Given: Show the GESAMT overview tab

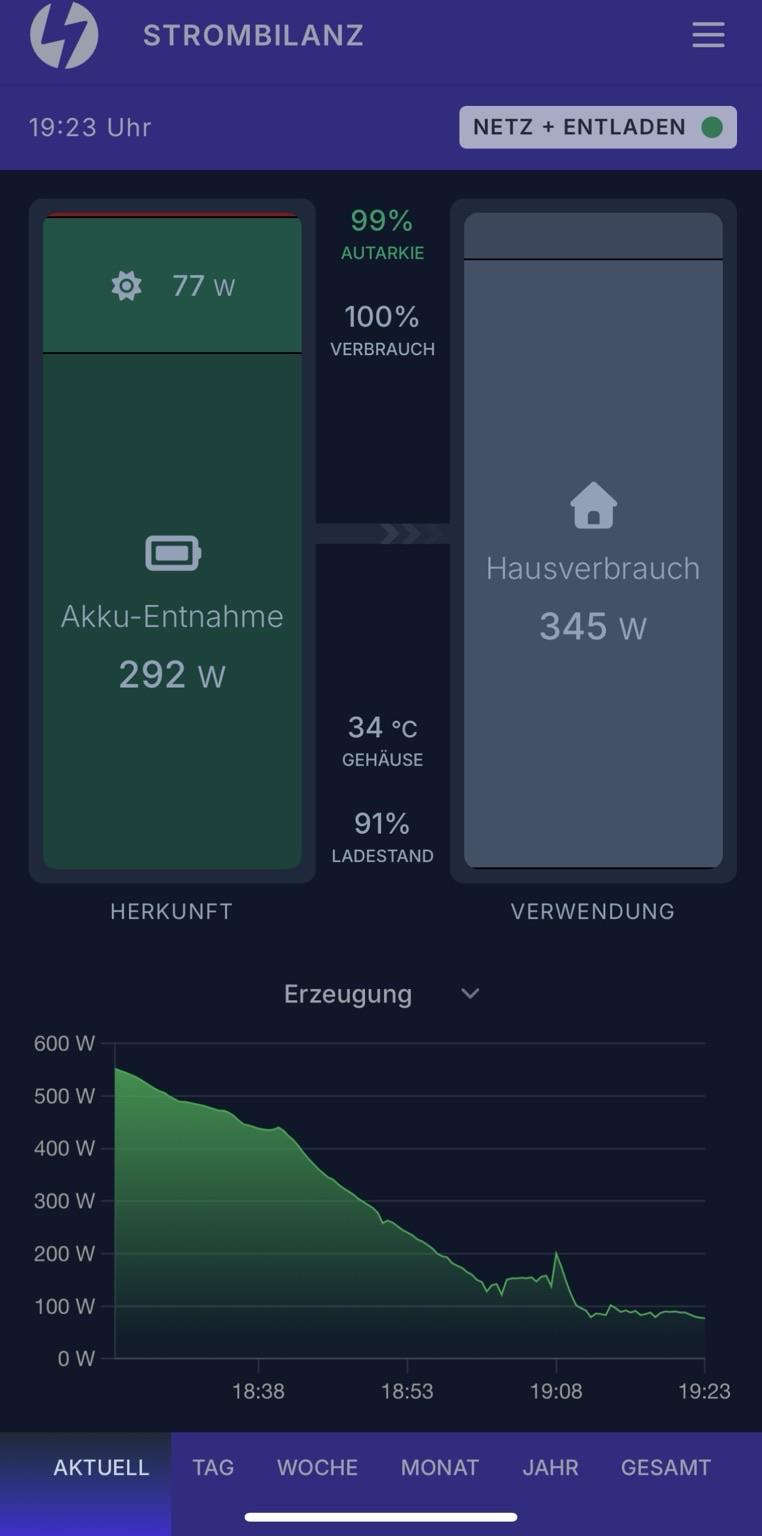Looking at the screenshot, I should pyautogui.click(x=665, y=1467).
